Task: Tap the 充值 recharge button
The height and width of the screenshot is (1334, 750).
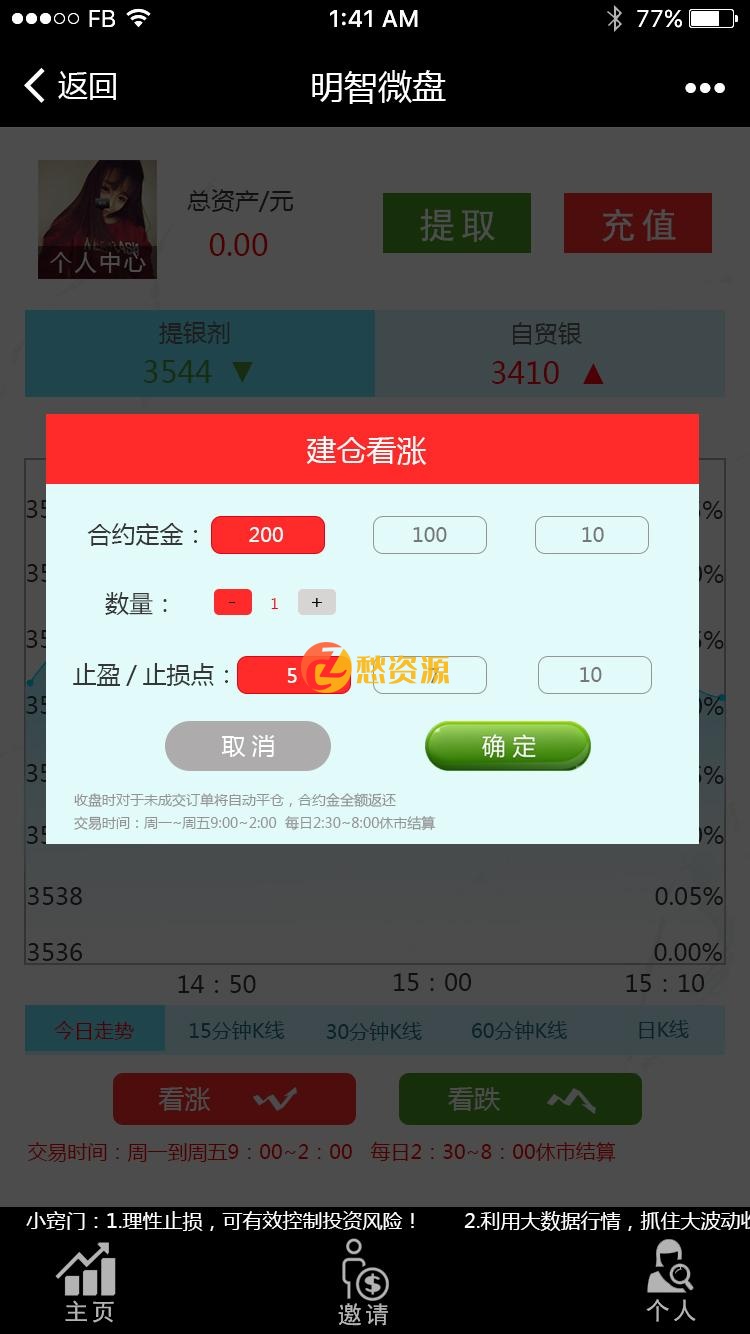Action: [x=637, y=223]
